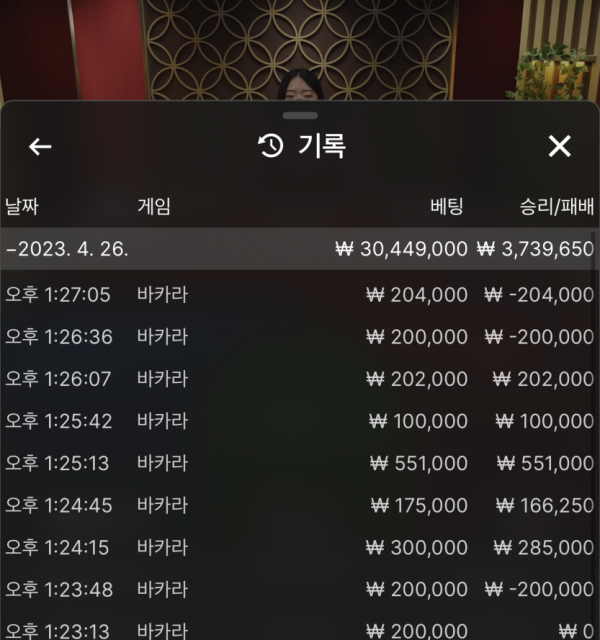Open the 오후 1:24:15 baccarat record
The width and height of the screenshot is (600, 640).
pyautogui.click(x=298, y=547)
